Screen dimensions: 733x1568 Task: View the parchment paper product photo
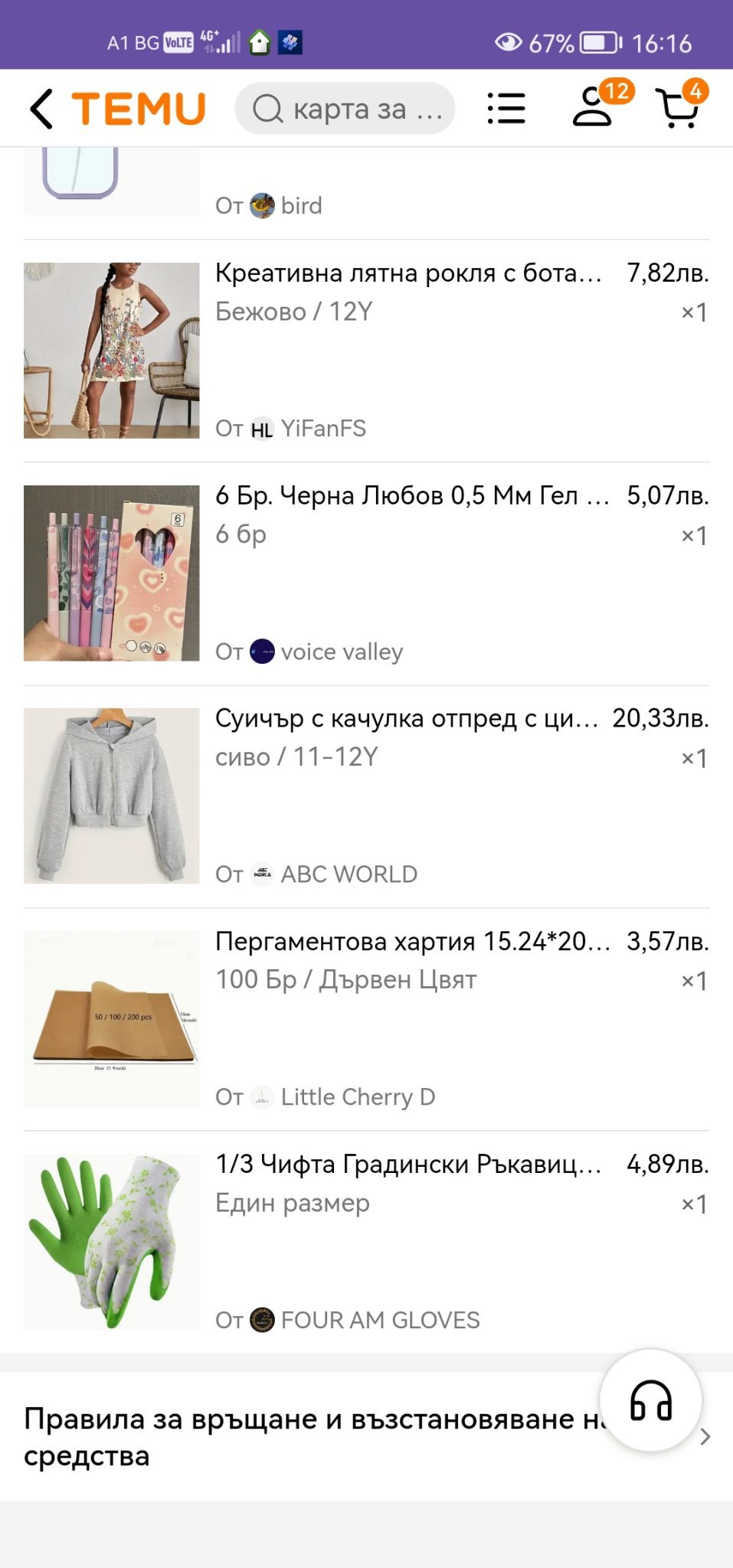point(112,1019)
